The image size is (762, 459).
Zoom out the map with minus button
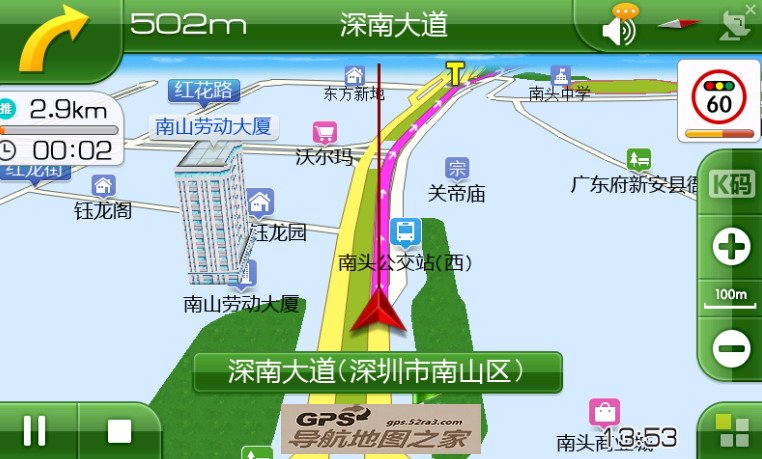(x=732, y=347)
